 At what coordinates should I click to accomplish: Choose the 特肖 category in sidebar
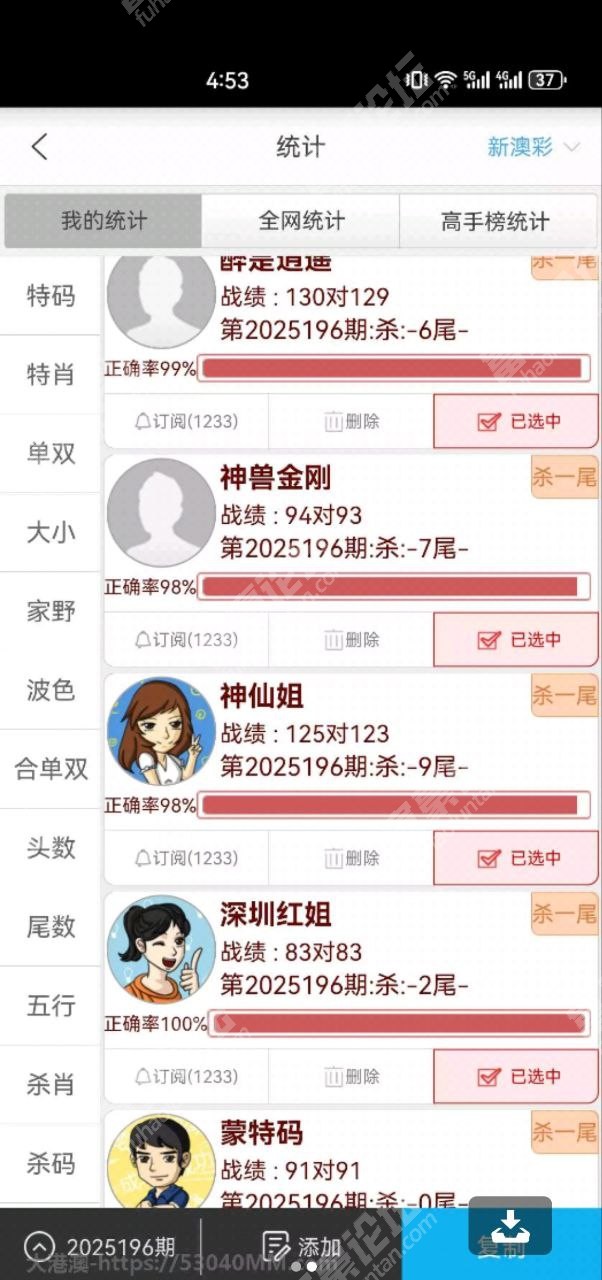[x=51, y=375]
